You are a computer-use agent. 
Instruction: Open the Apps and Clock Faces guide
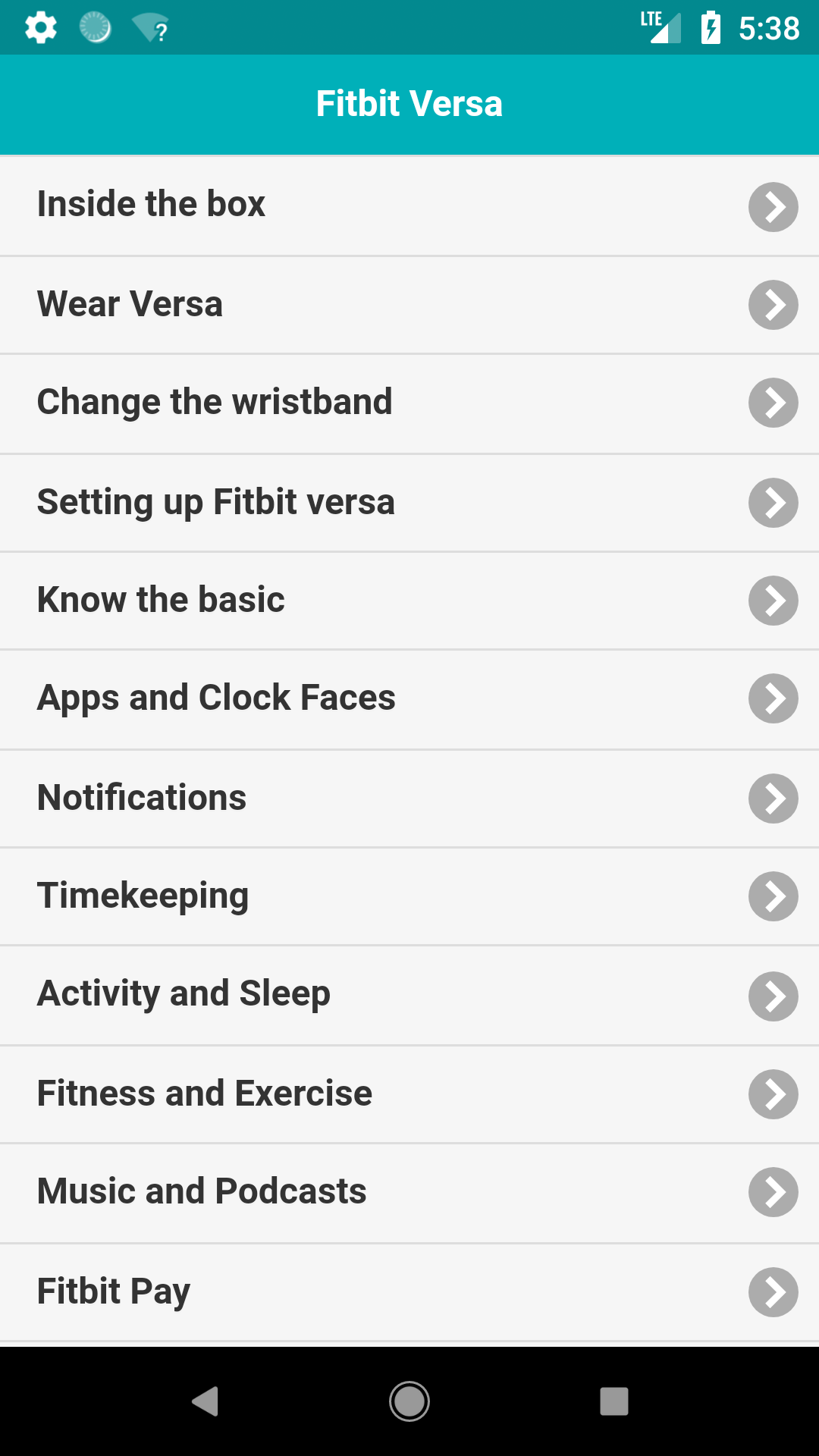point(409,699)
